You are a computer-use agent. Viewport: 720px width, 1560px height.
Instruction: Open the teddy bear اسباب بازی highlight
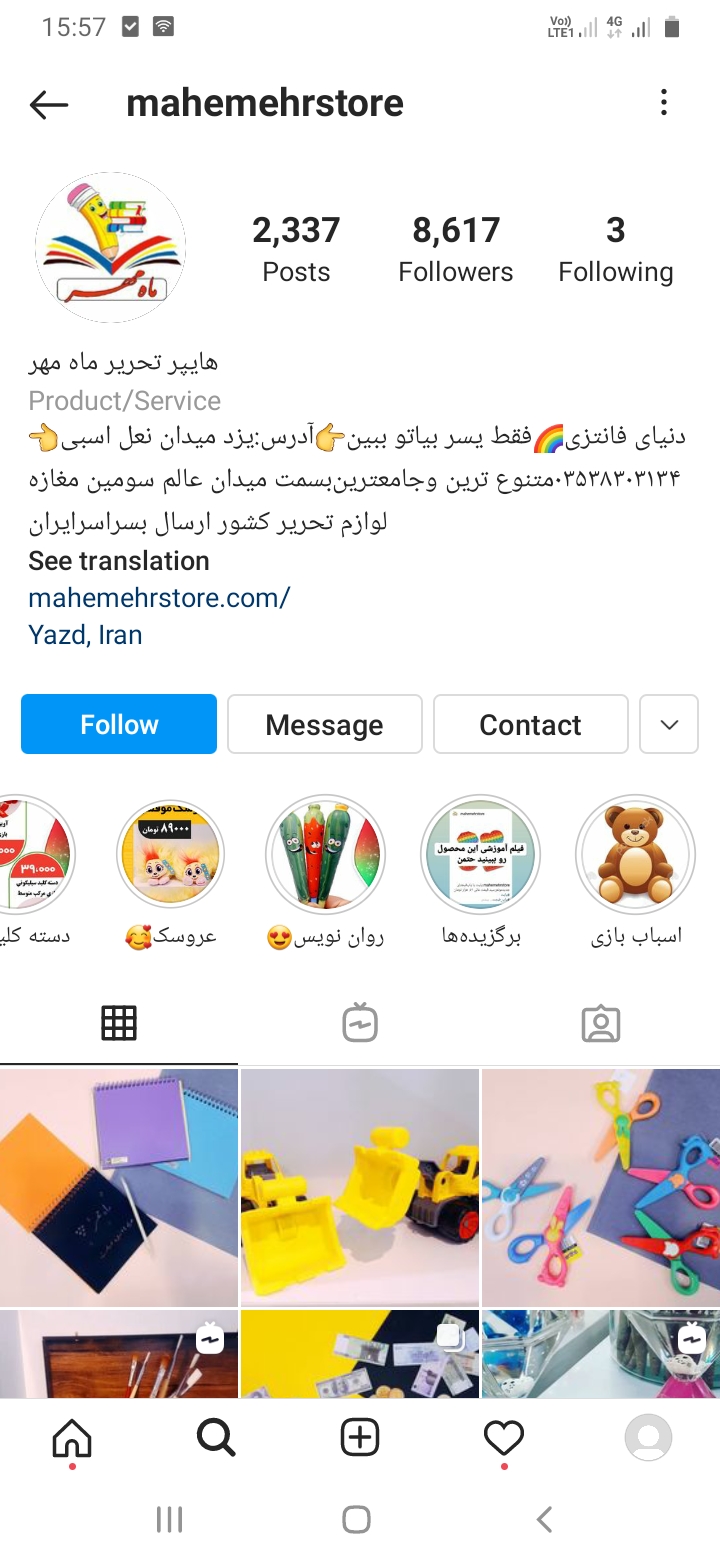point(635,855)
